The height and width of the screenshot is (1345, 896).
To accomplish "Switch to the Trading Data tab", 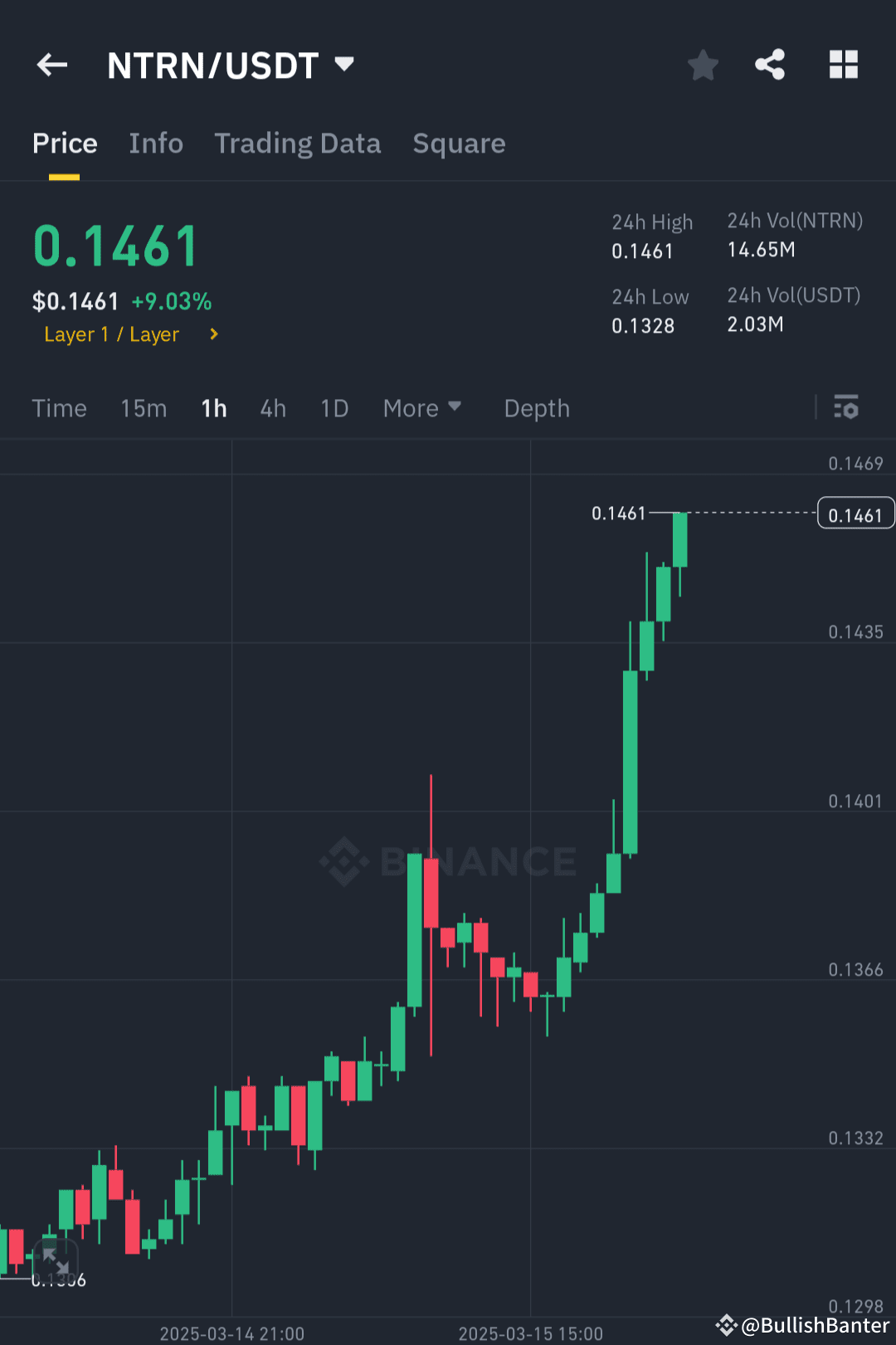I will pos(297,143).
